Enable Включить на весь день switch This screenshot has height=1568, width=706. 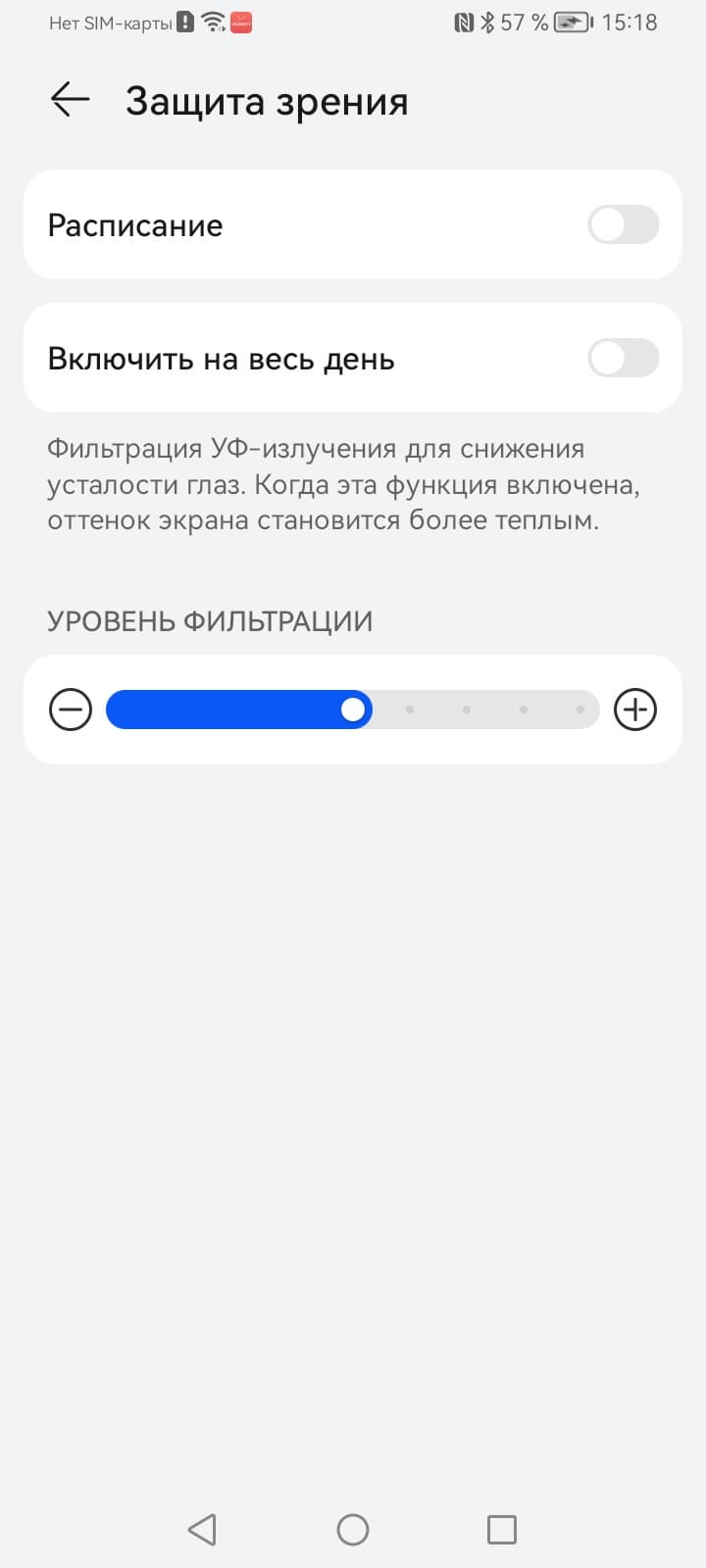pyautogui.click(x=623, y=359)
